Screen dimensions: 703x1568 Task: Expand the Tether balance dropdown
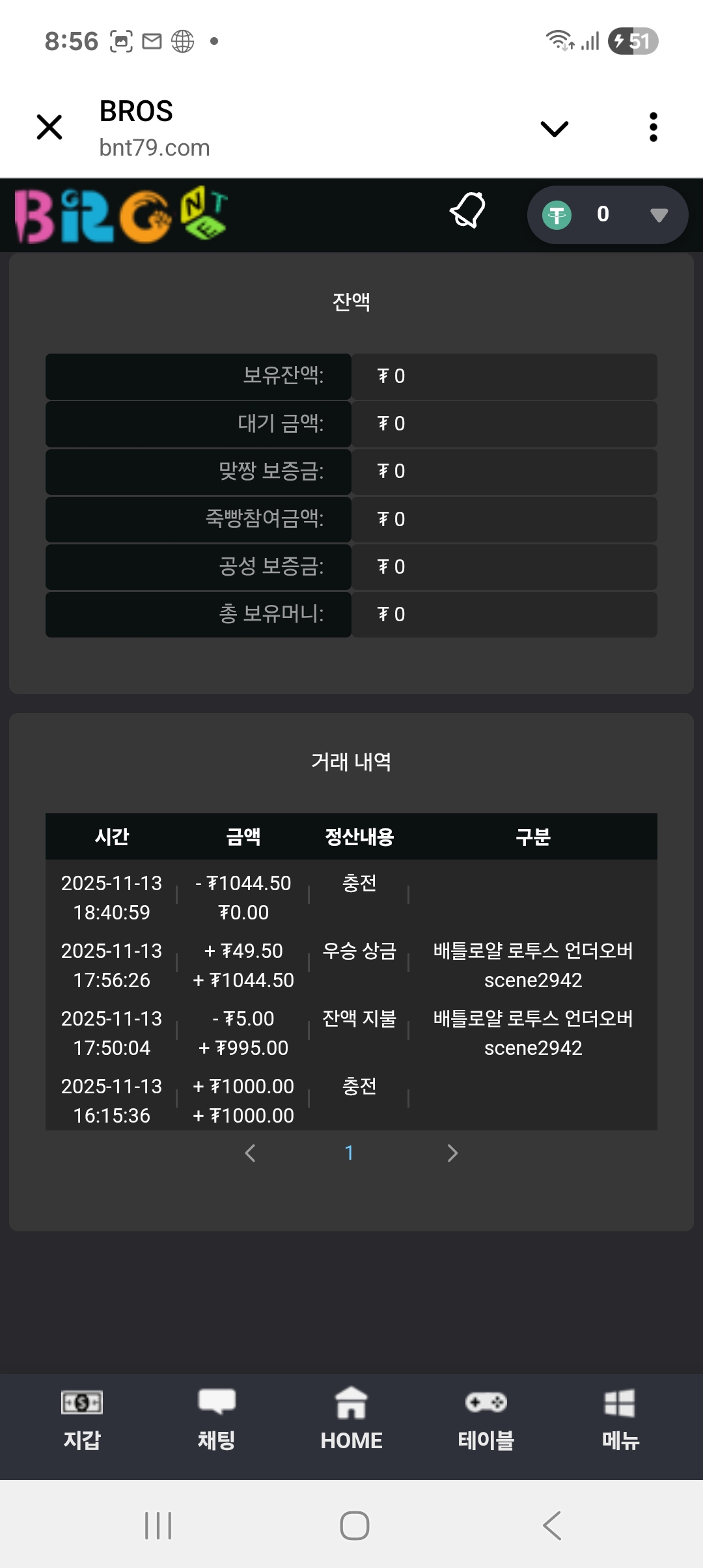tap(659, 215)
